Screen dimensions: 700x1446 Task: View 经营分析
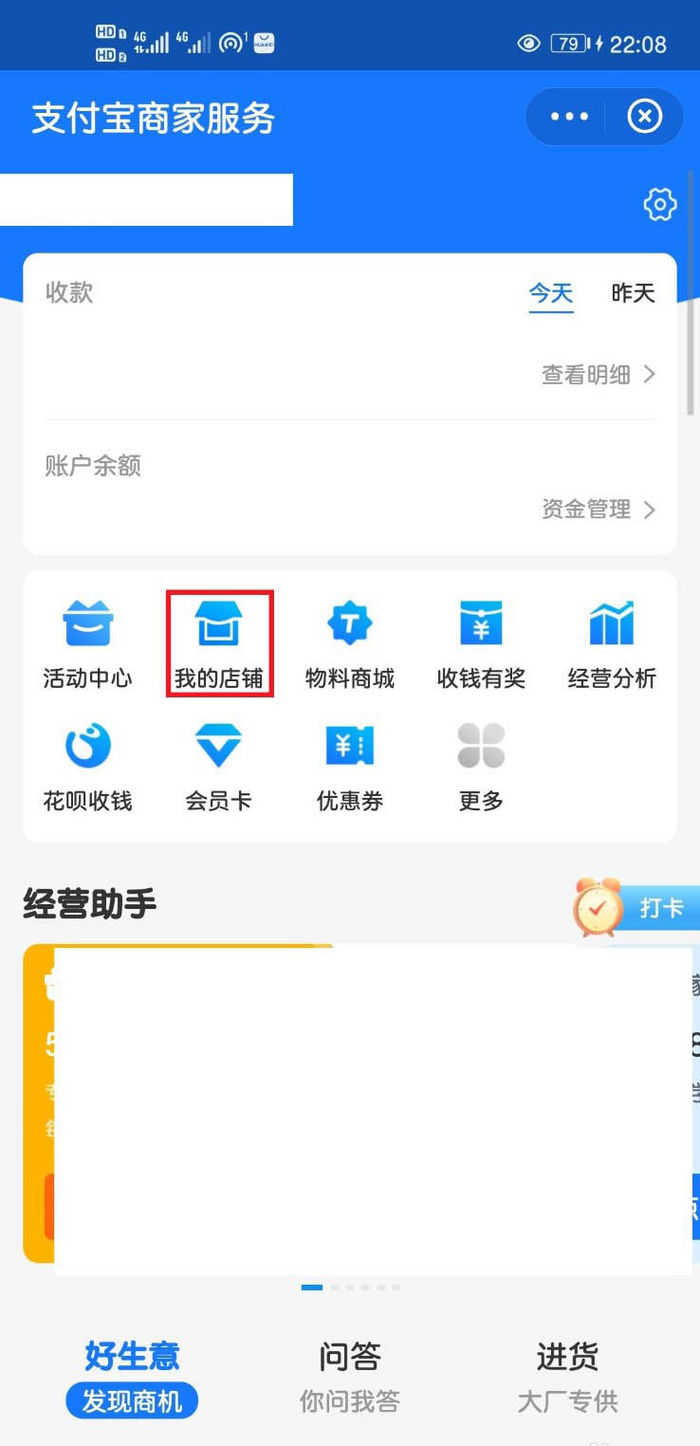[612, 645]
